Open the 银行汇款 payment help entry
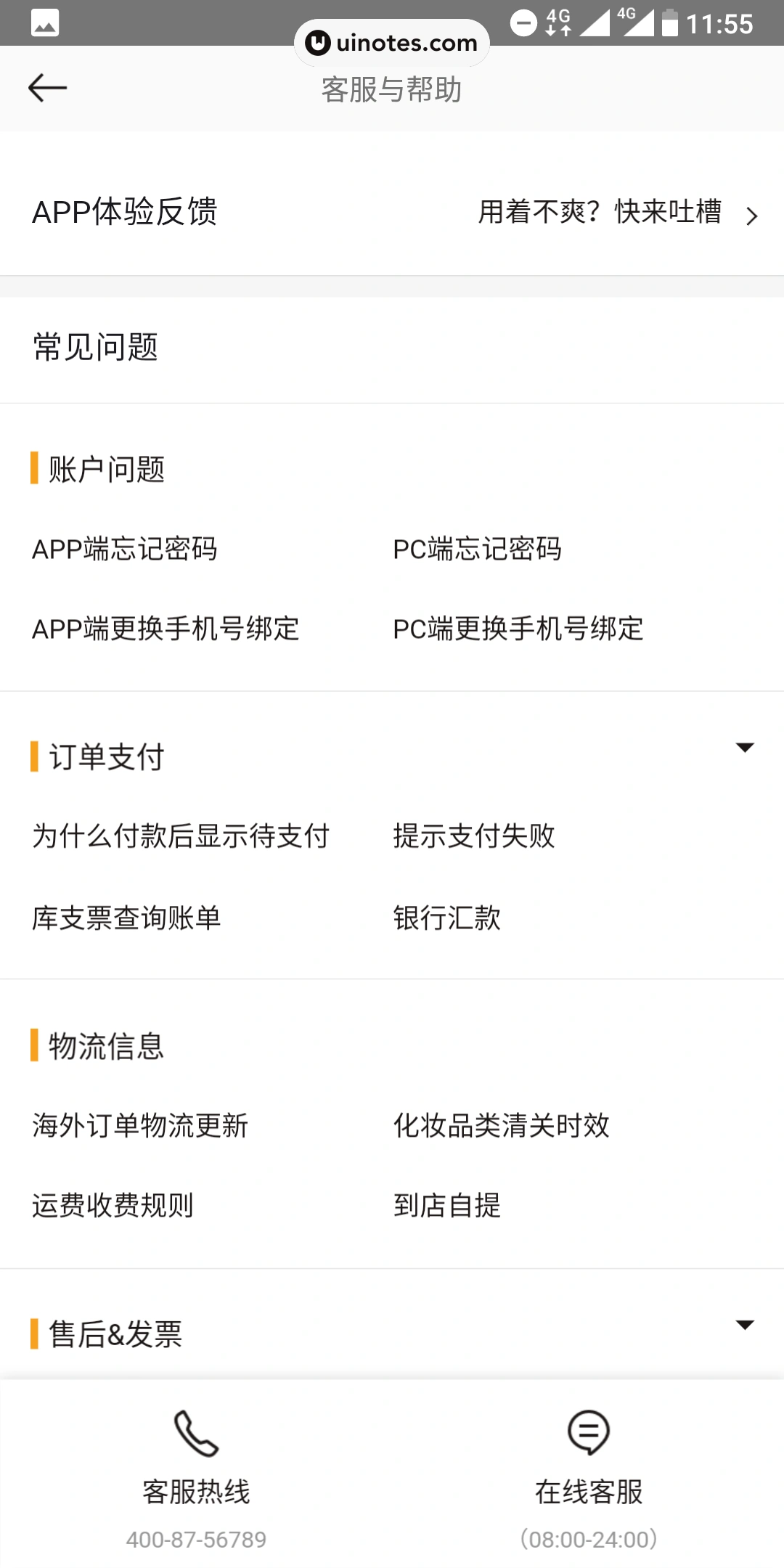 coord(447,918)
